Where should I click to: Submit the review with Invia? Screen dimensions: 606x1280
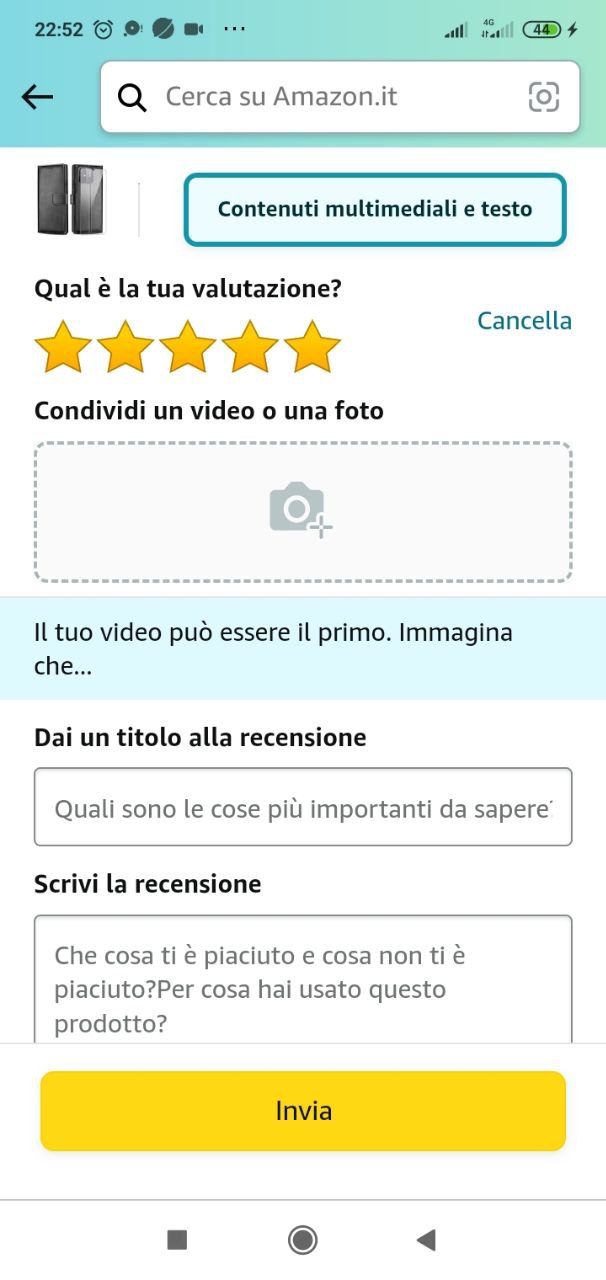[303, 1111]
